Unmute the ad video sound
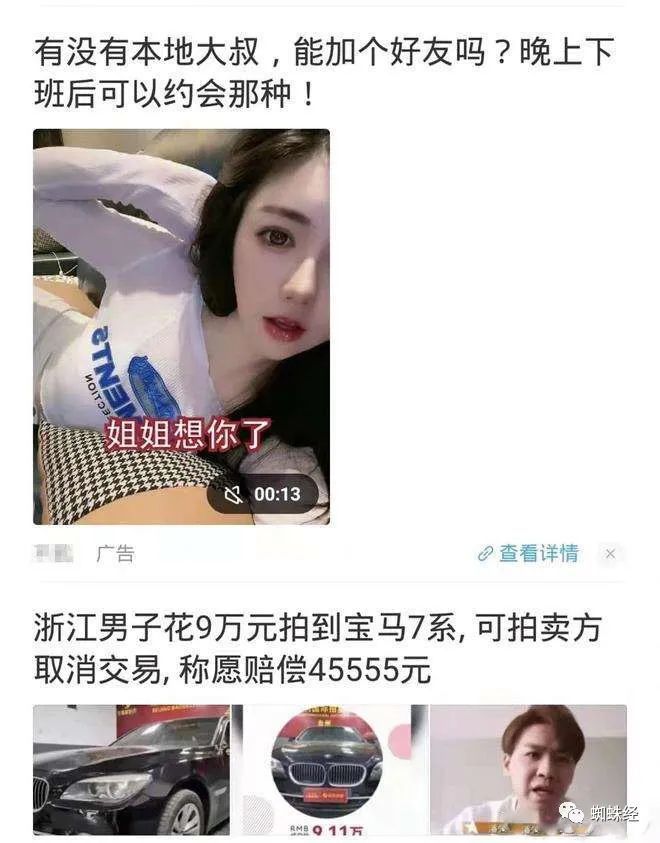The height and width of the screenshot is (843, 660). coord(234,494)
